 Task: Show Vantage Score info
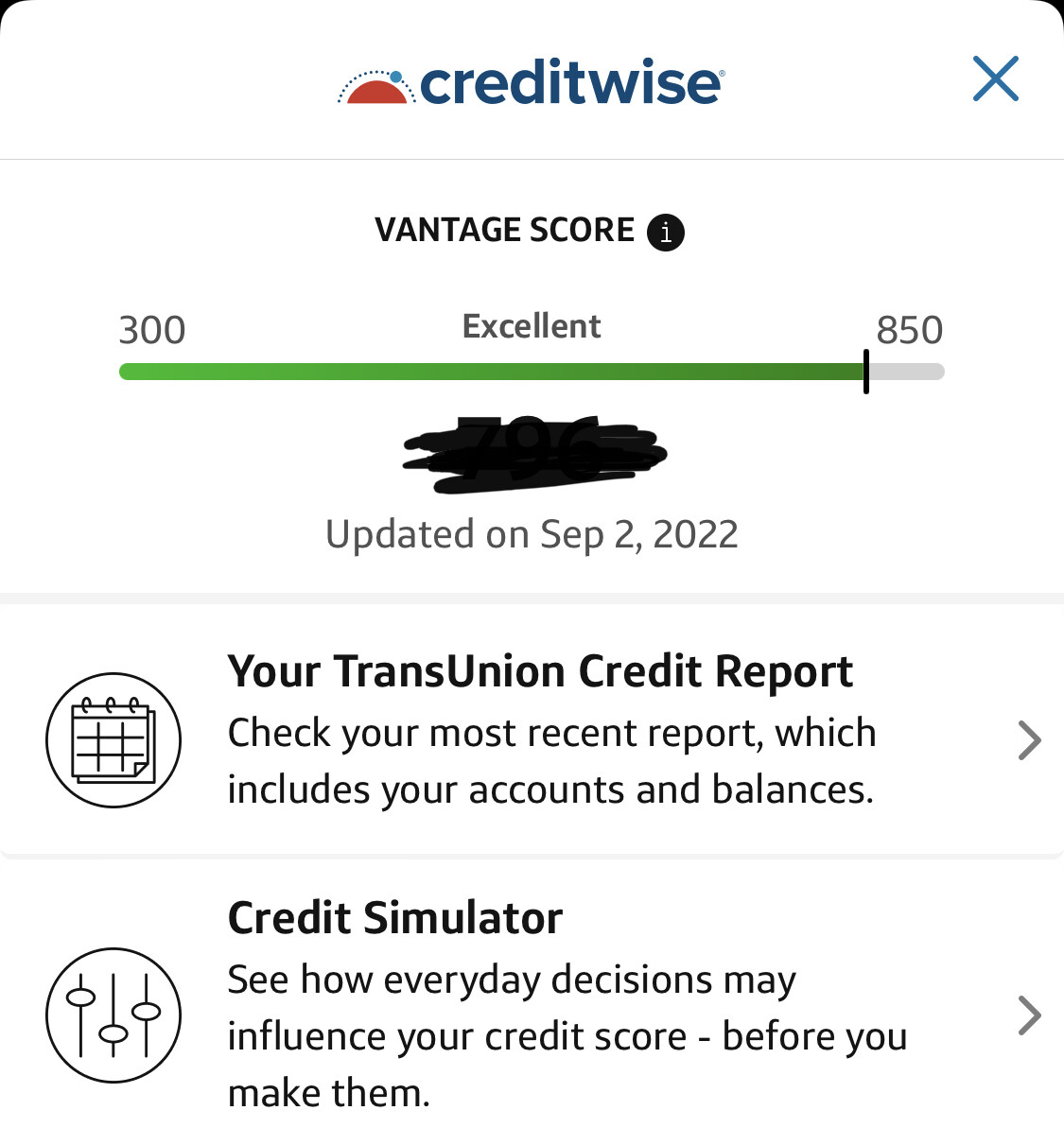(x=666, y=232)
